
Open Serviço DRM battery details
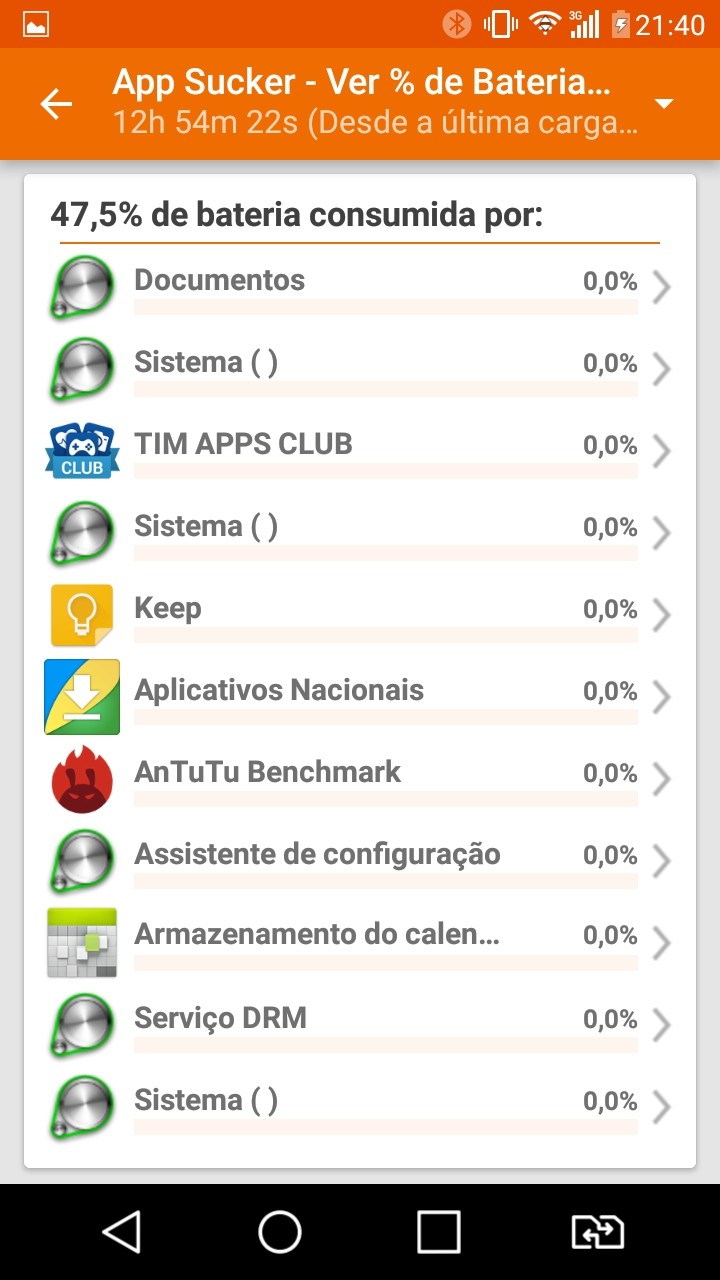[x=360, y=1026]
